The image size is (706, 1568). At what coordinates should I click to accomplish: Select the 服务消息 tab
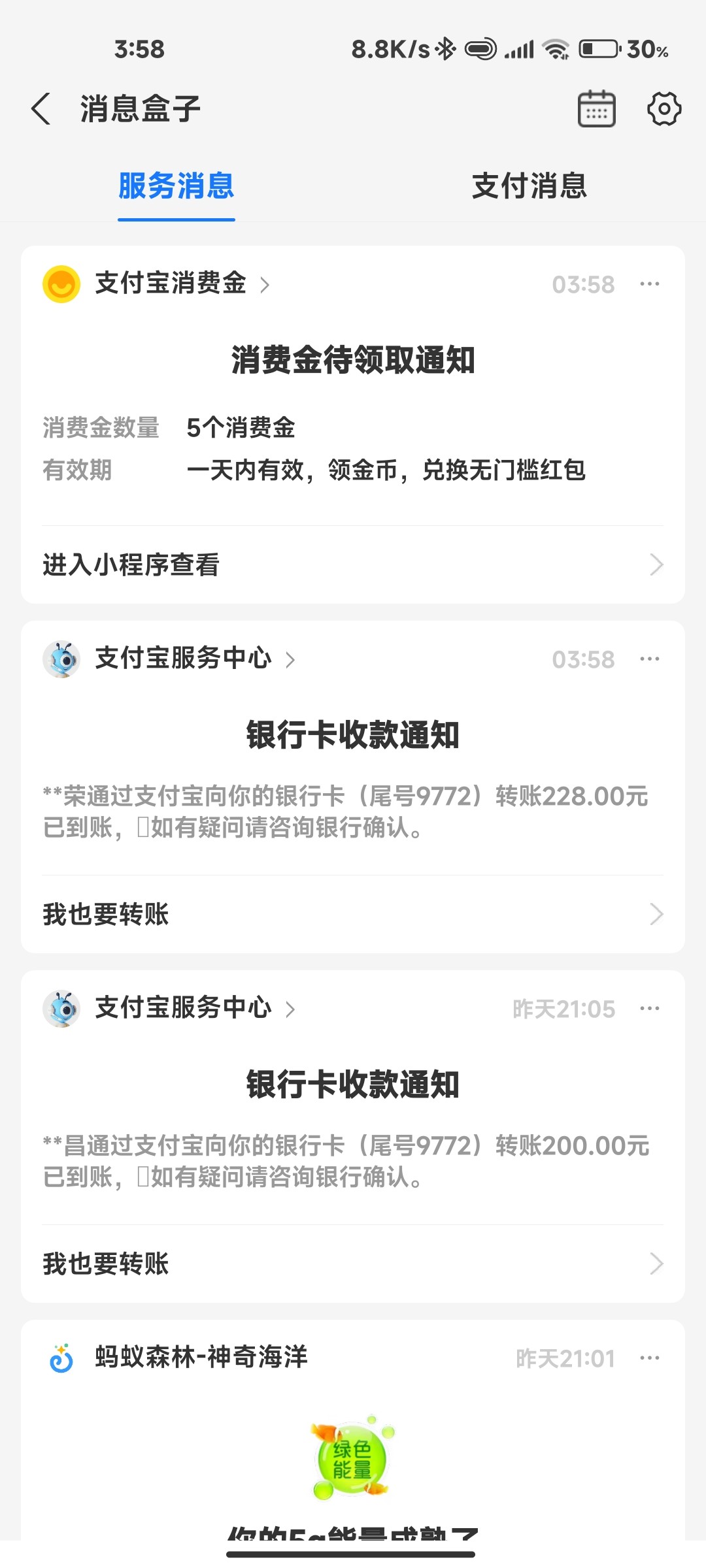[x=176, y=186]
